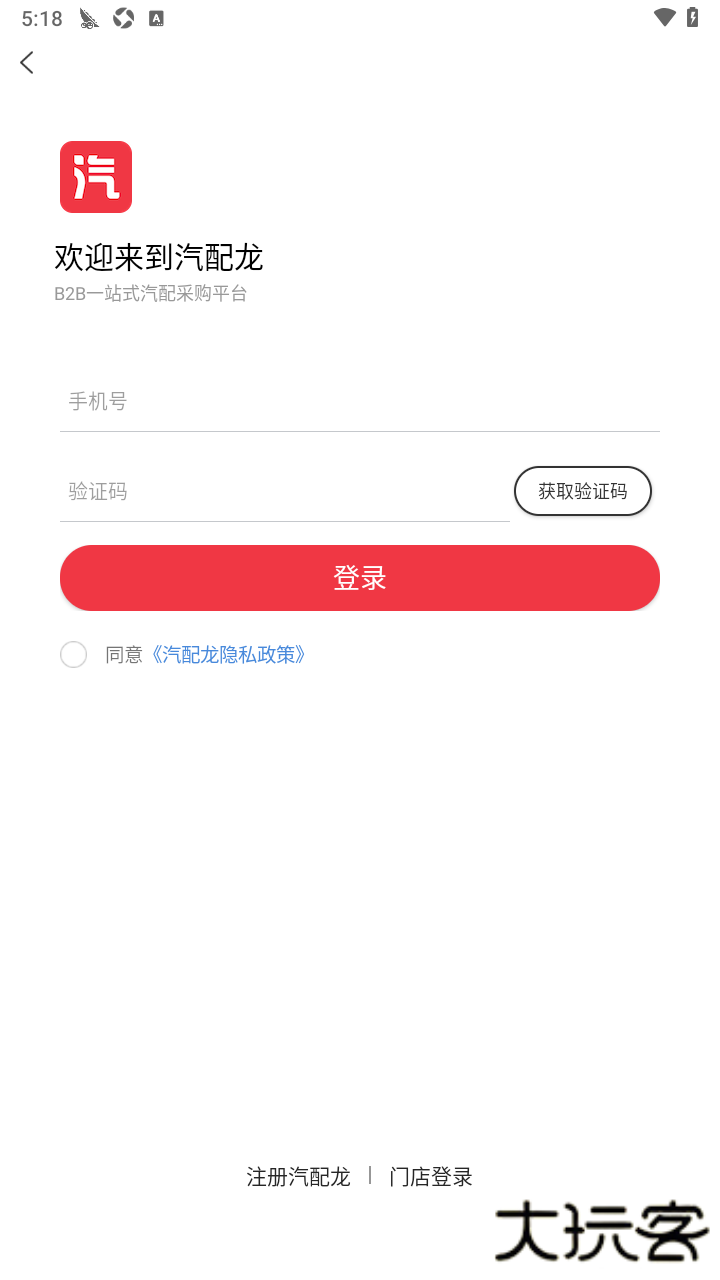Screen dimensions: 720x1280
Task: Click the 'A' square icon in status bar
Action: 156,17
